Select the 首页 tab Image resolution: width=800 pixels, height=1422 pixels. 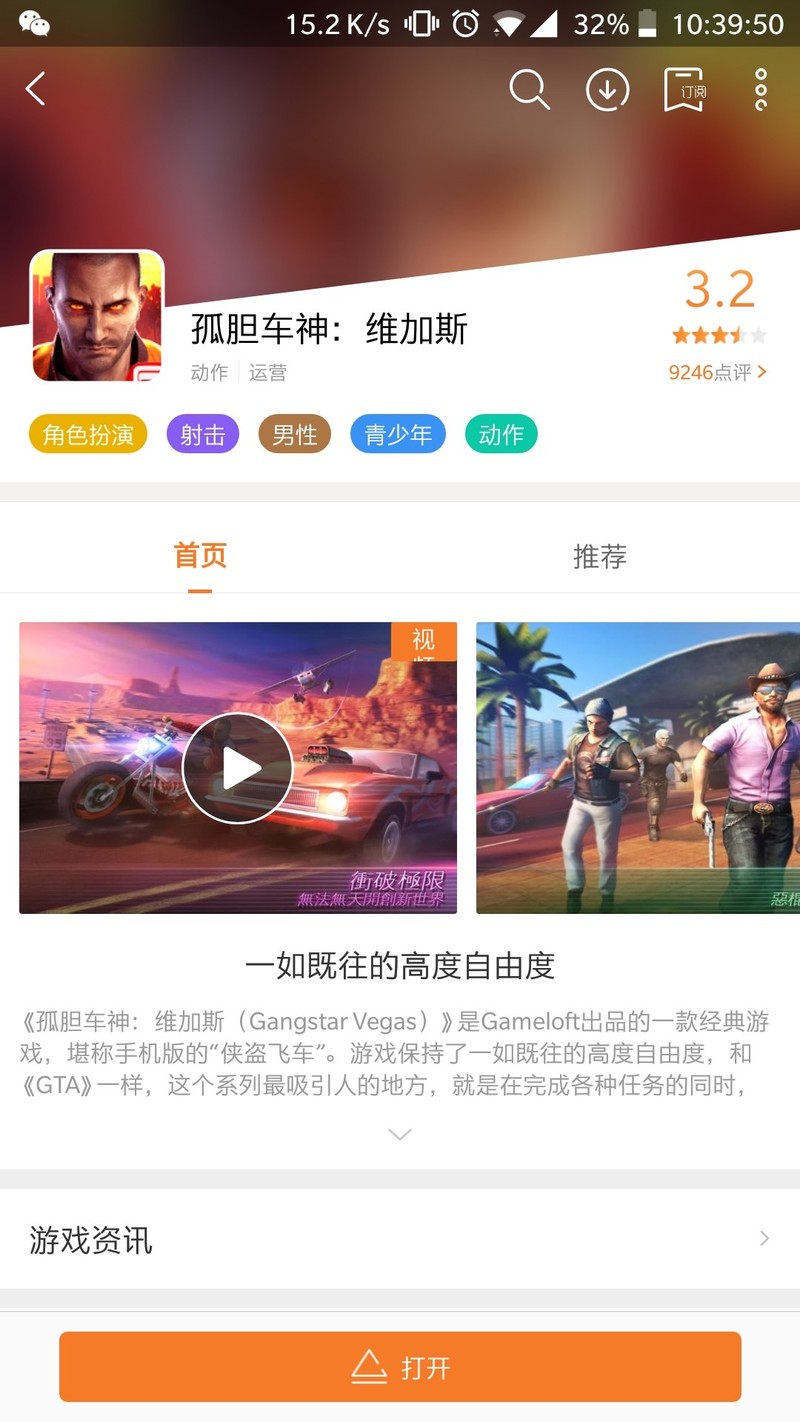click(x=199, y=556)
